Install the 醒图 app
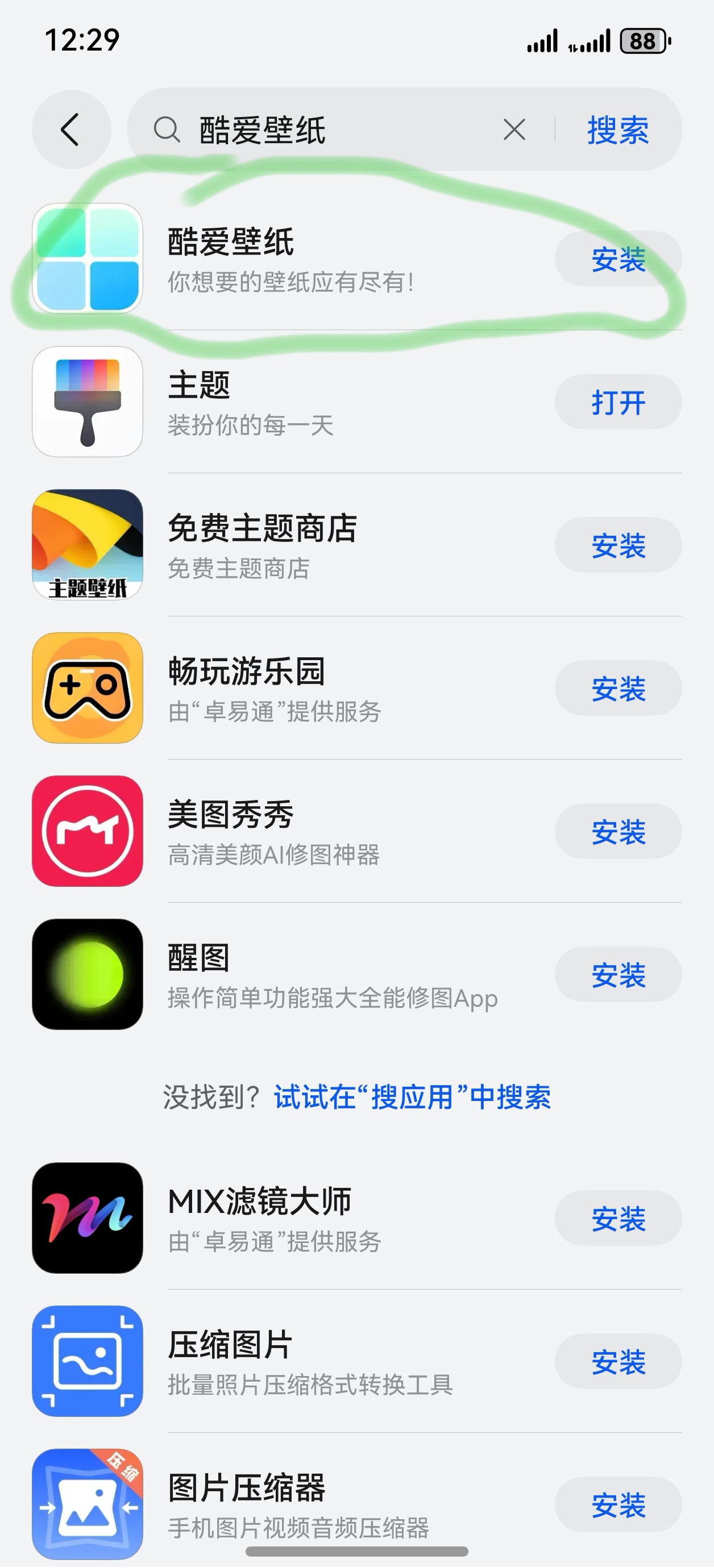Viewport: 714px width, 1568px height. 618,974
